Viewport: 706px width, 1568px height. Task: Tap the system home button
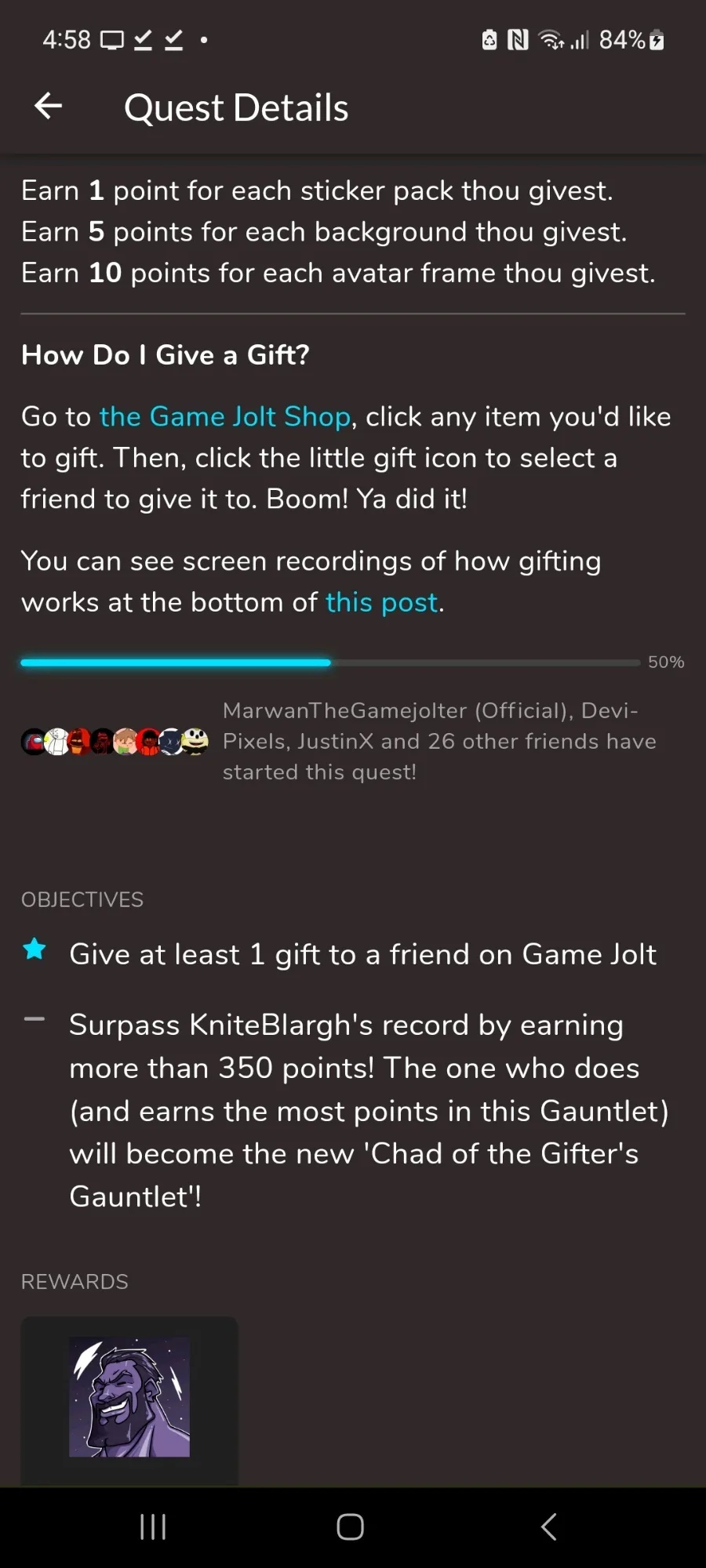point(350,1526)
